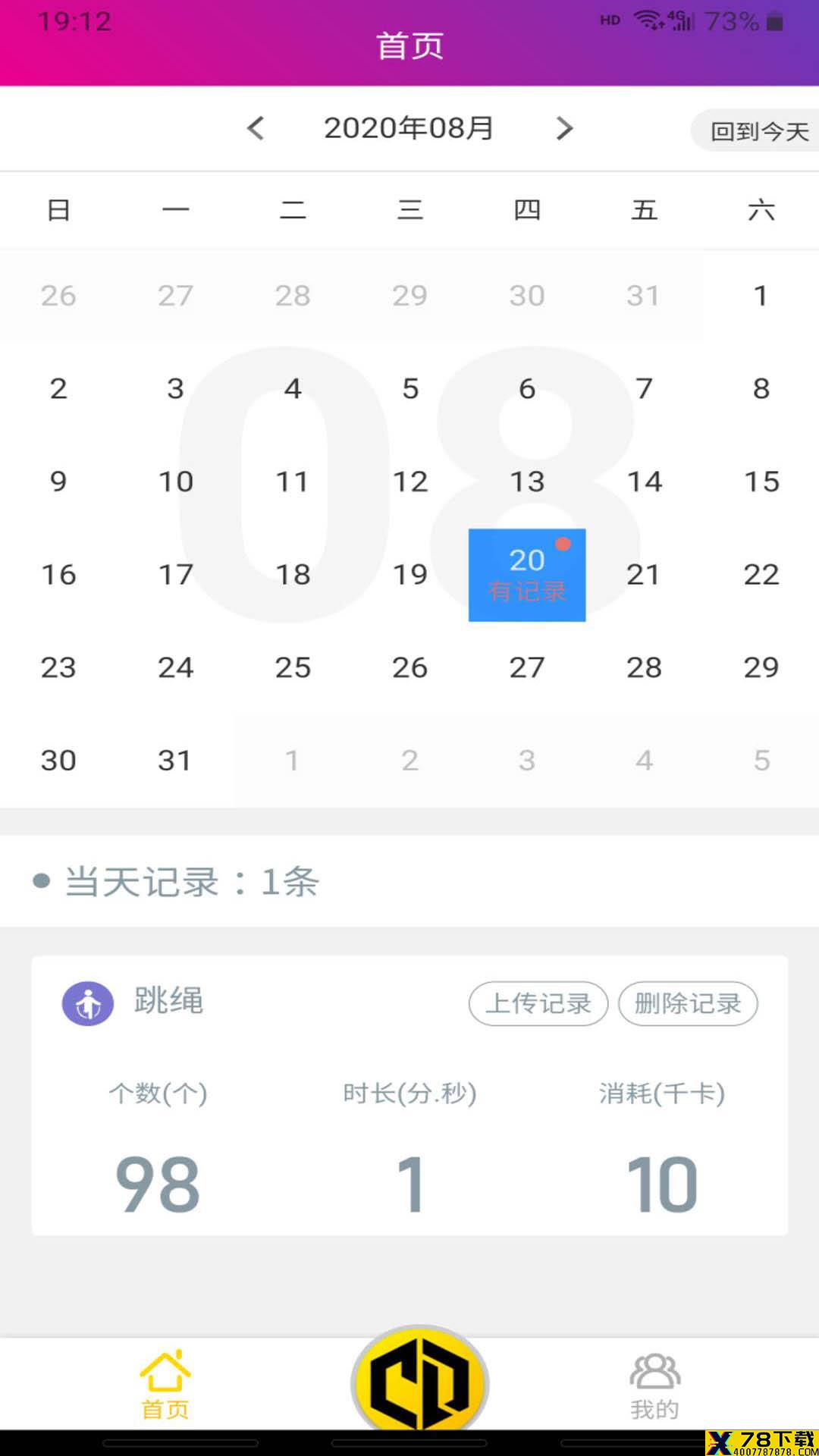Open the center yellow logo button
Image resolution: width=819 pixels, height=1456 pixels.
[419, 1382]
